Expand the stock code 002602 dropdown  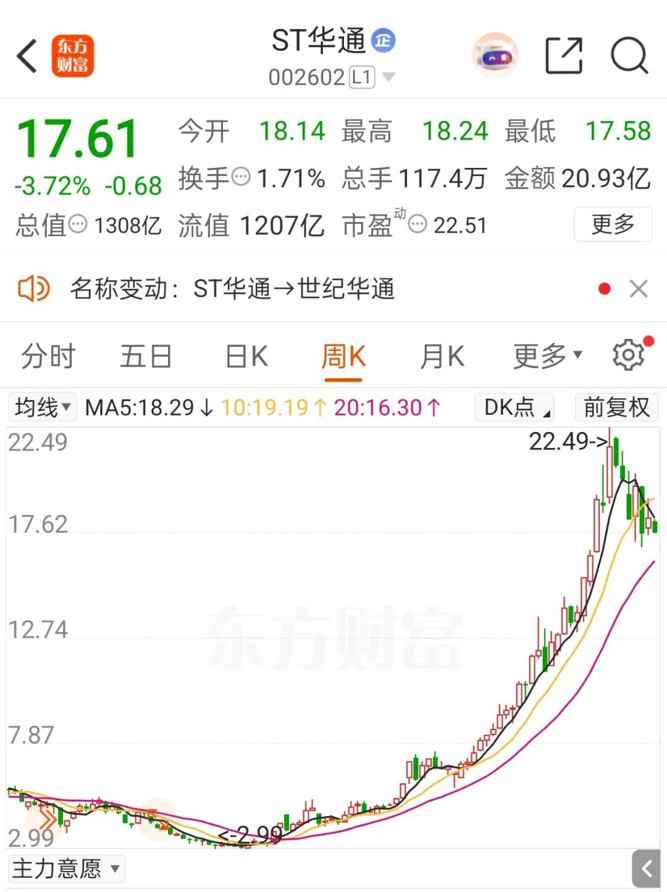[388, 78]
